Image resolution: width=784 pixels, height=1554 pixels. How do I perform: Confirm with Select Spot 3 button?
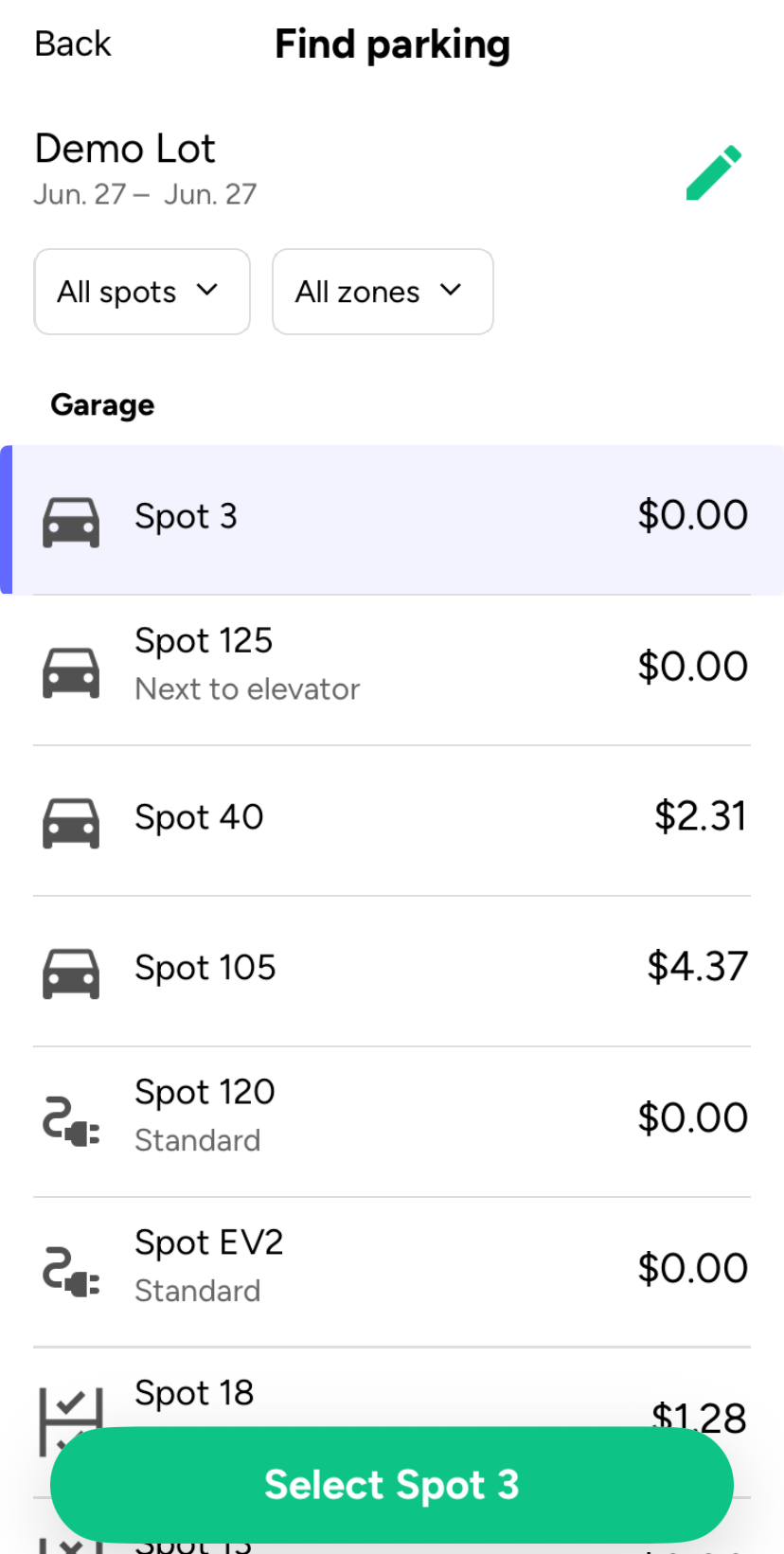point(392,1485)
